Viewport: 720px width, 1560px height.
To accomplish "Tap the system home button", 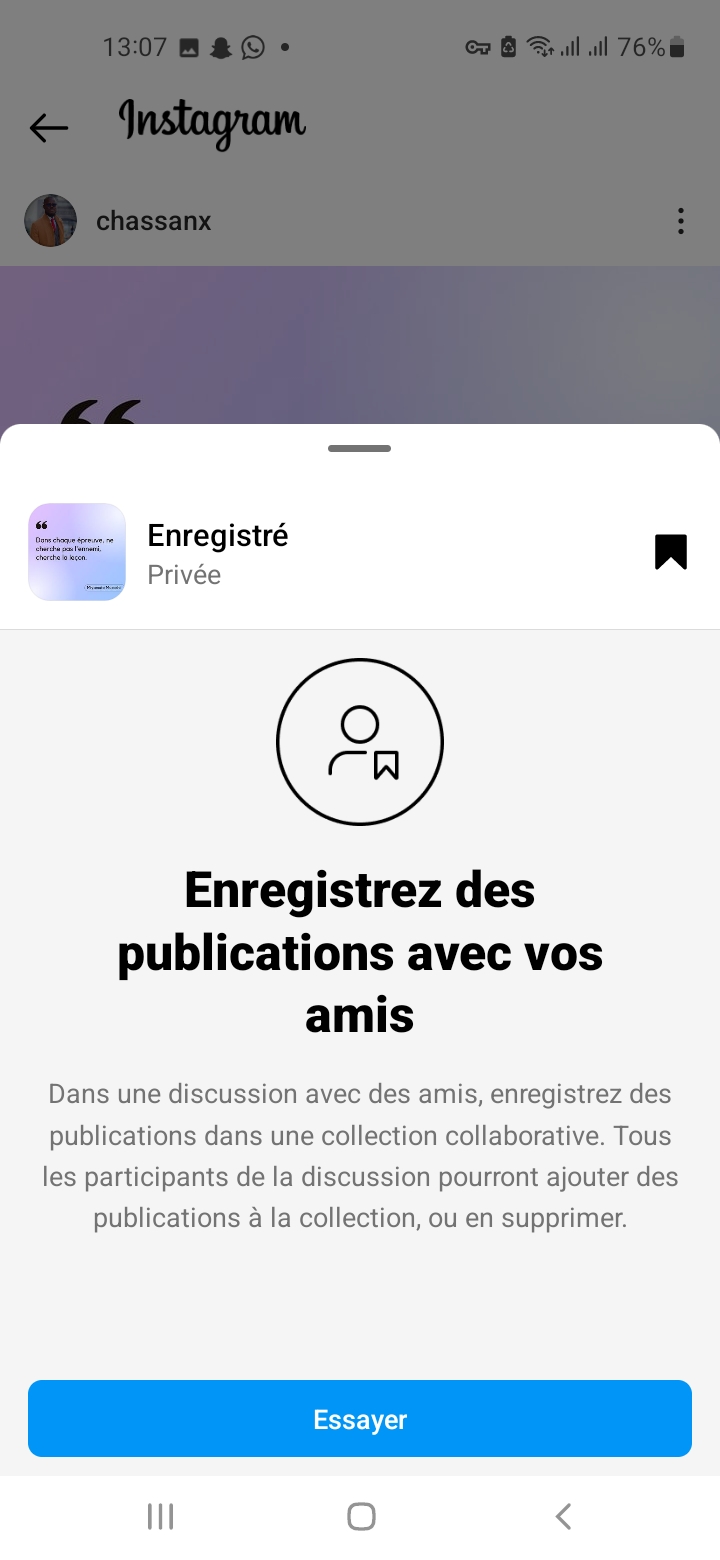I will point(361,1516).
